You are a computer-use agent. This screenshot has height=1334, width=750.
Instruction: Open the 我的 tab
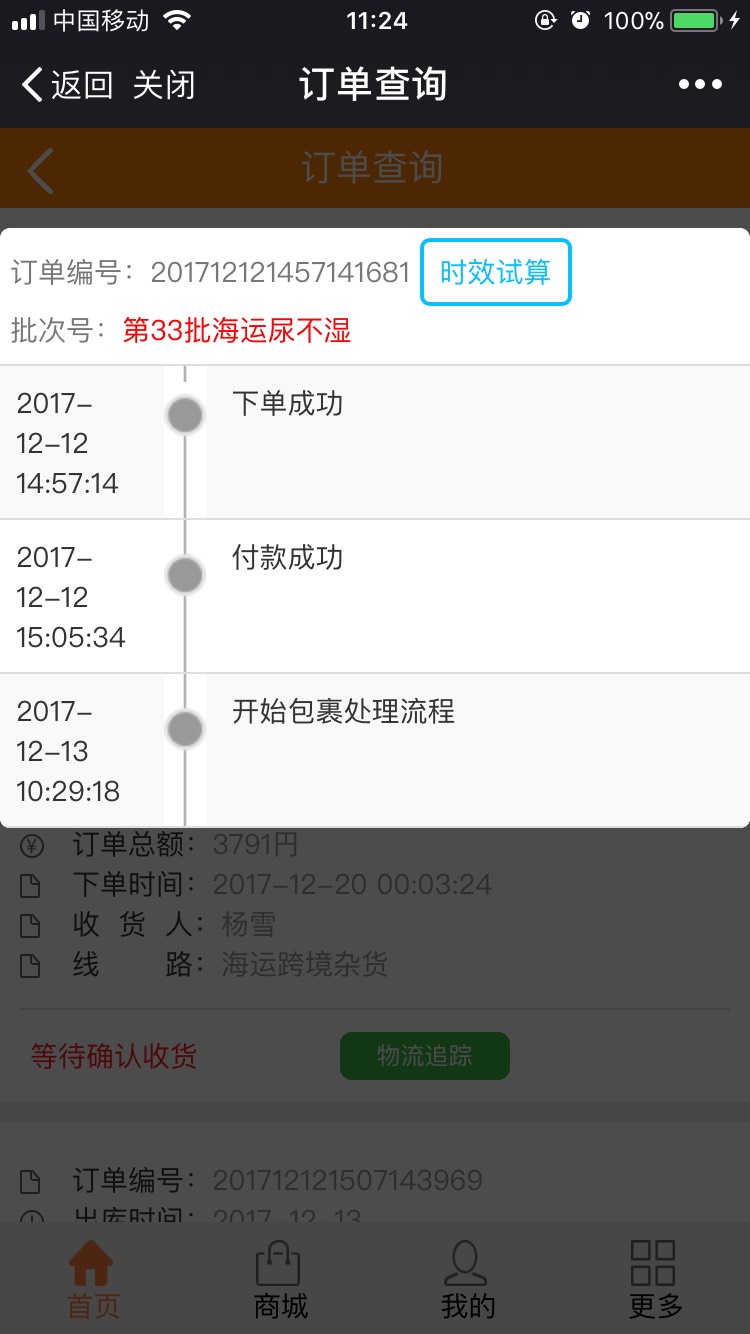pos(467,1280)
